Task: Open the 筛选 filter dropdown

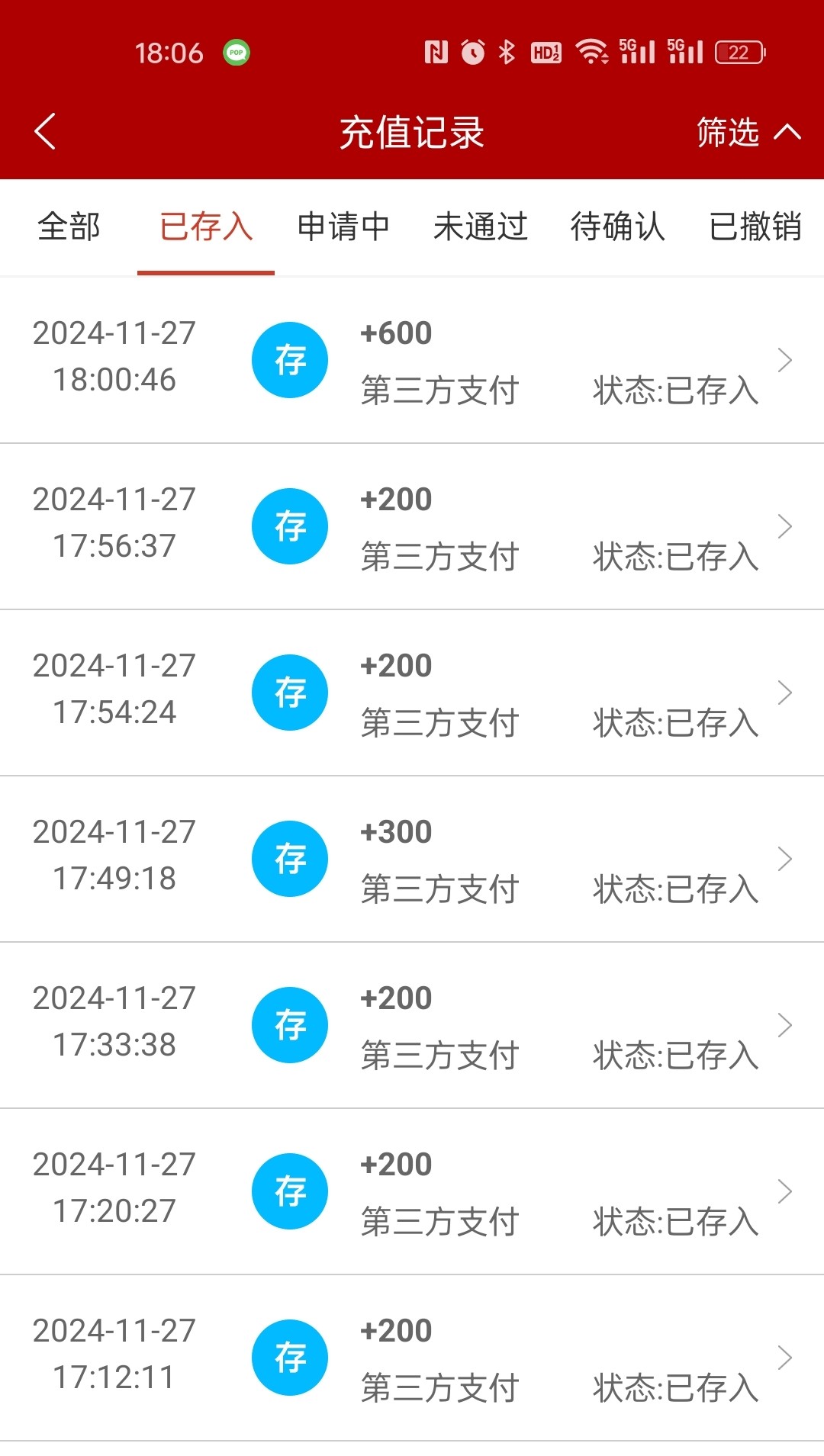Action: (748, 132)
